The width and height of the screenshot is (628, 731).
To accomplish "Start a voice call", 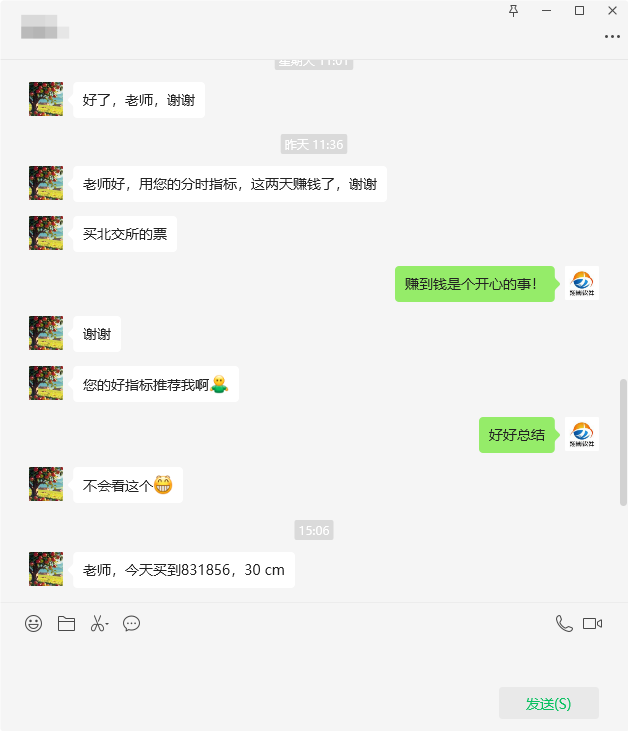I will tap(564, 624).
